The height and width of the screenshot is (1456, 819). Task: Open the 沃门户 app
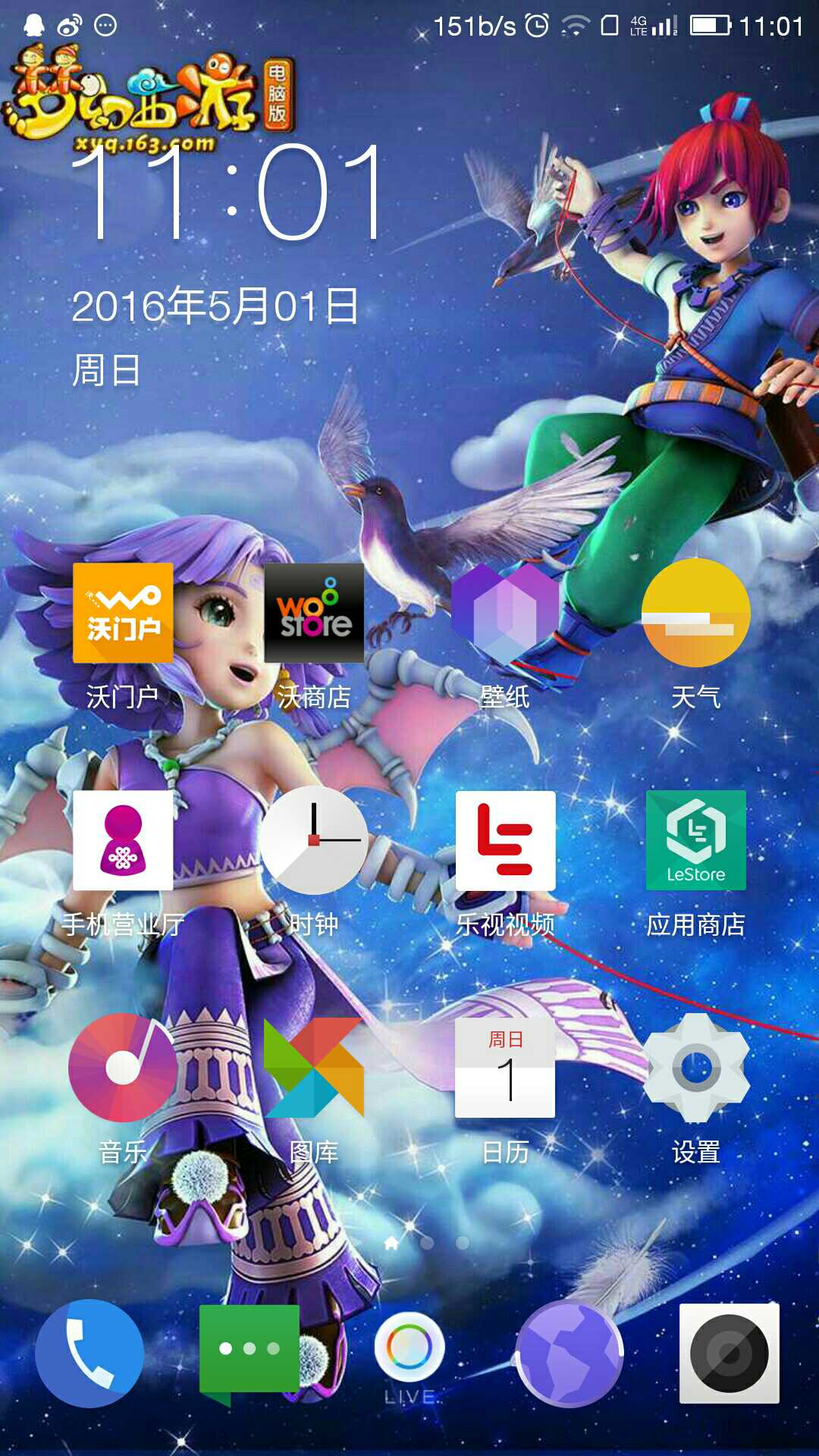tap(123, 613)
